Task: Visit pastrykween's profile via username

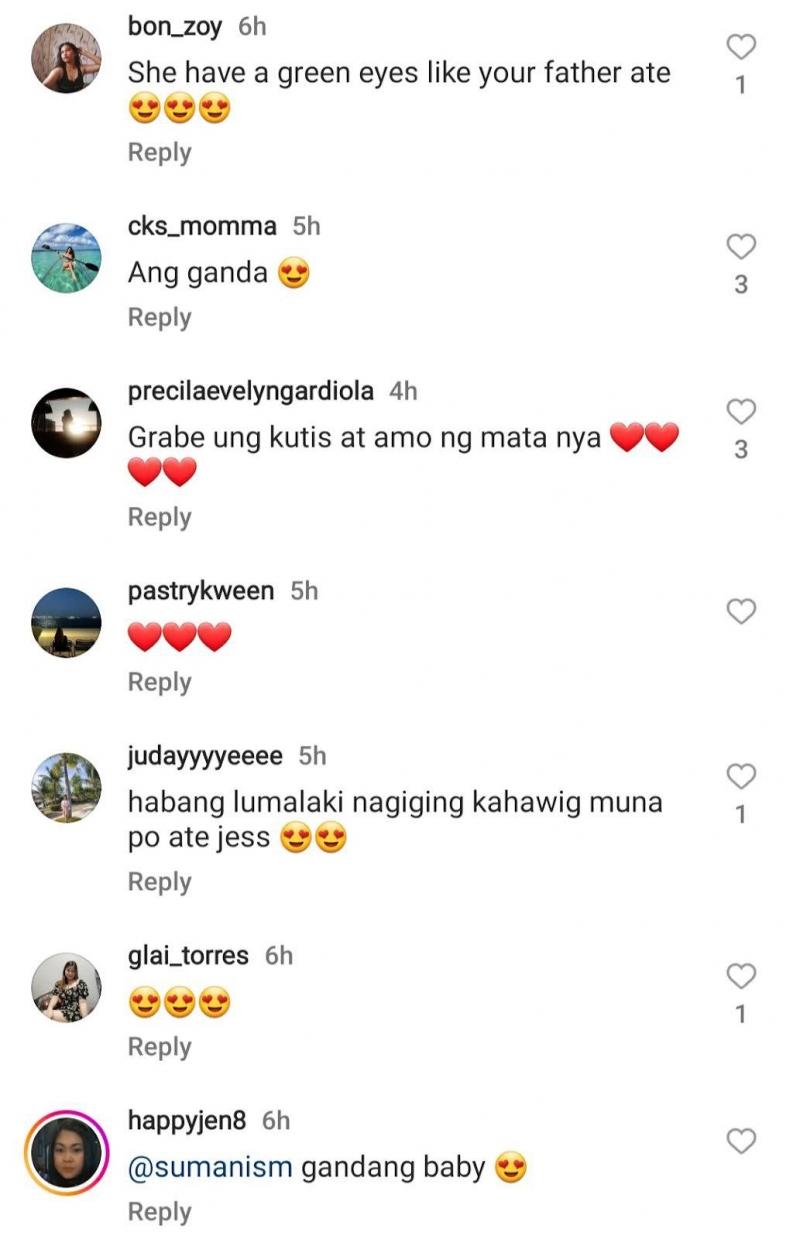Action: click(200, 591)
